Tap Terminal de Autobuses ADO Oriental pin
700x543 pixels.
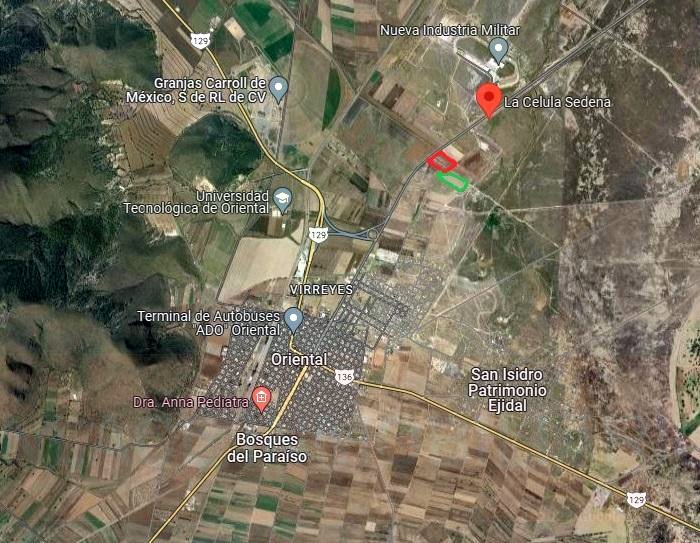294,319
